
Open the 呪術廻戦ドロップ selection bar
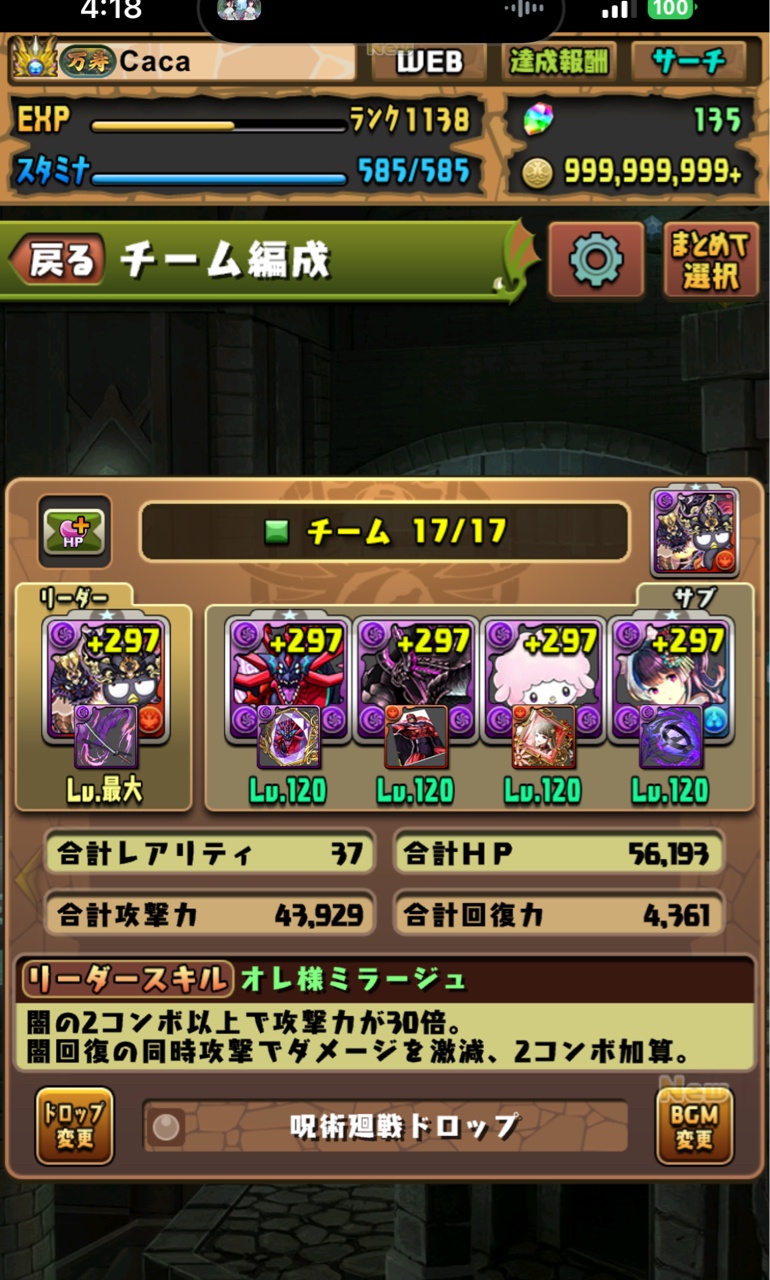(386, 1127)
